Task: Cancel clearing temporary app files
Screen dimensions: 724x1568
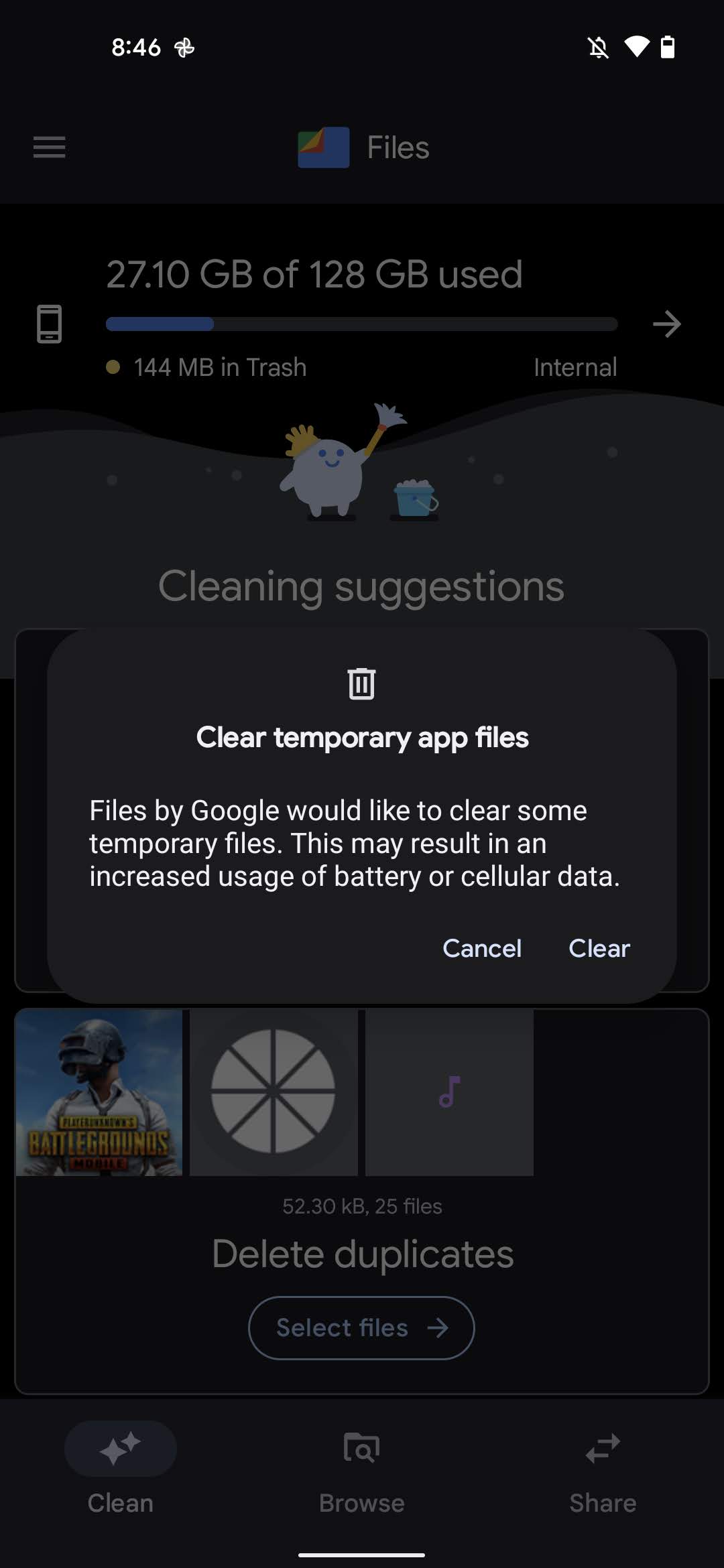Action: [x=481, y=948]
